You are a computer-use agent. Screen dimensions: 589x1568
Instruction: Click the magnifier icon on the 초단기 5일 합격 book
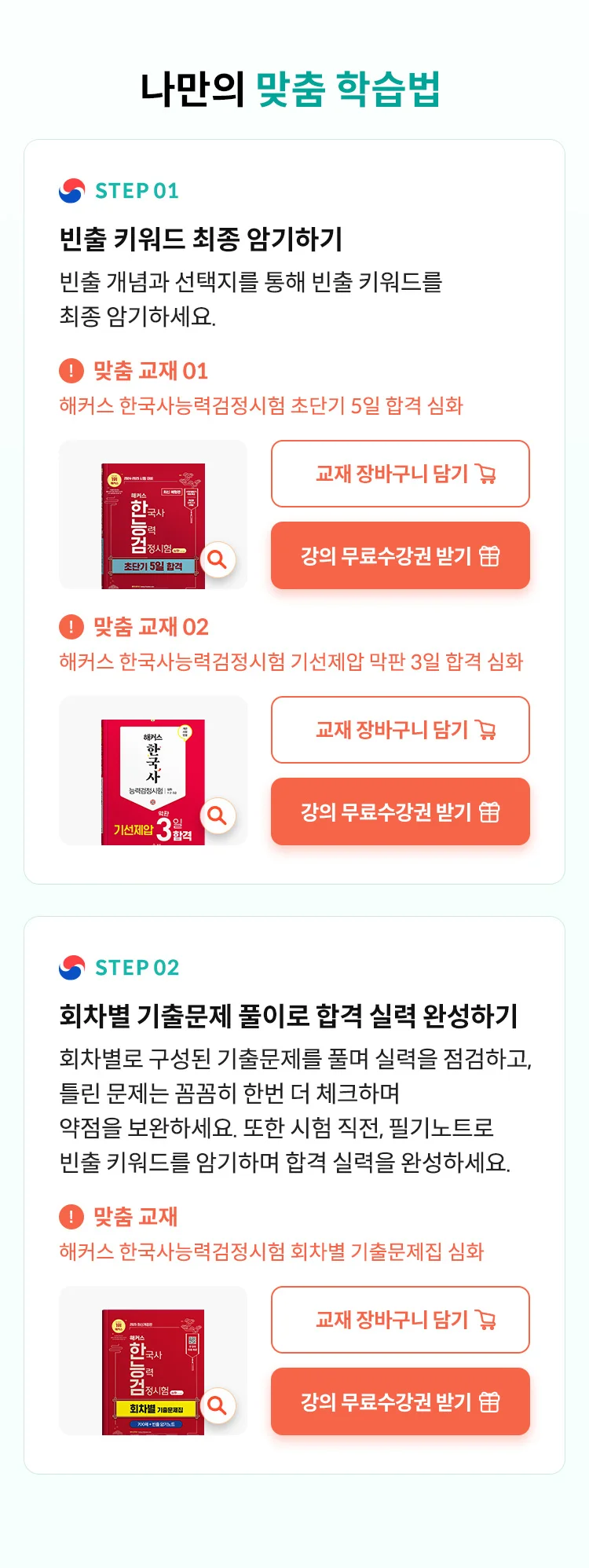(x=219, y=560)
